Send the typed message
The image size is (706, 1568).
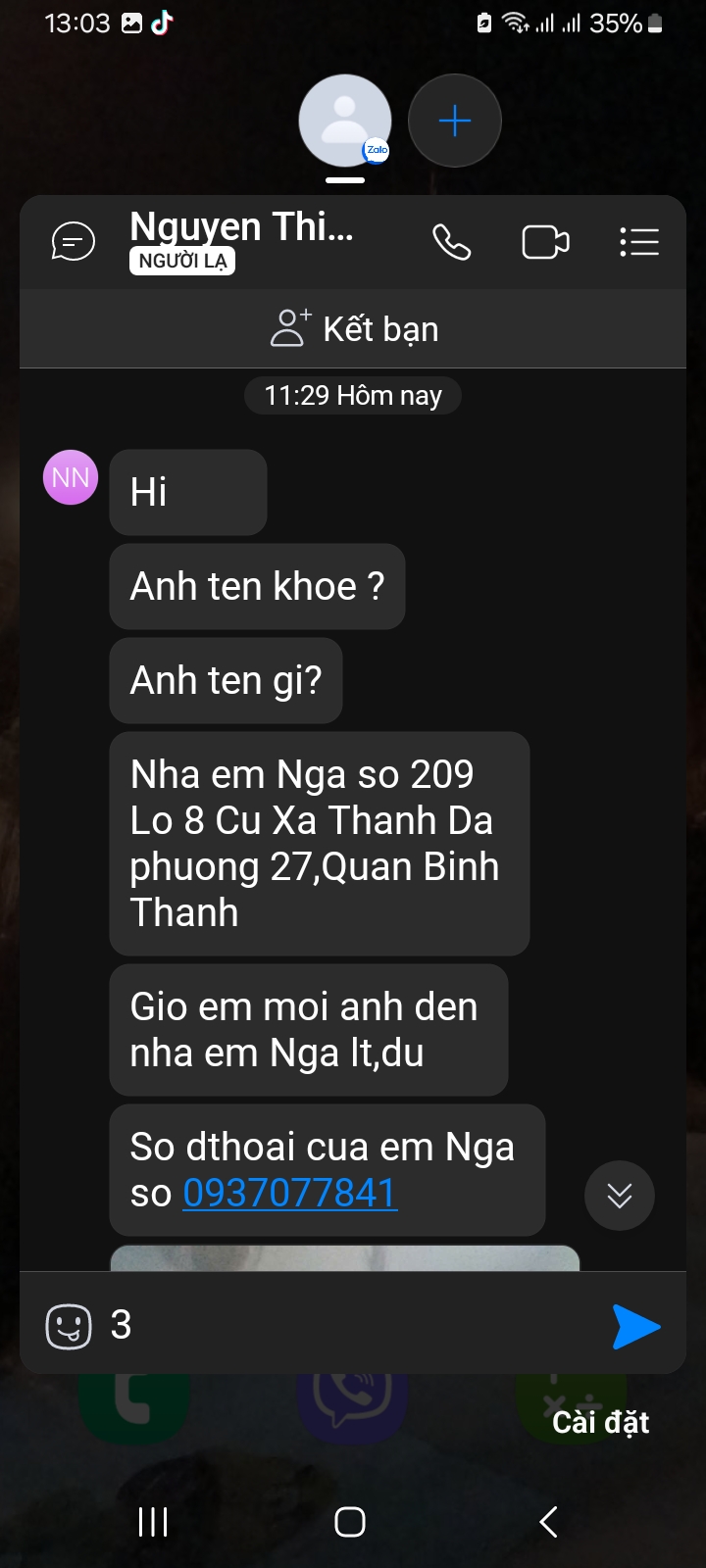coord(636,1327)
